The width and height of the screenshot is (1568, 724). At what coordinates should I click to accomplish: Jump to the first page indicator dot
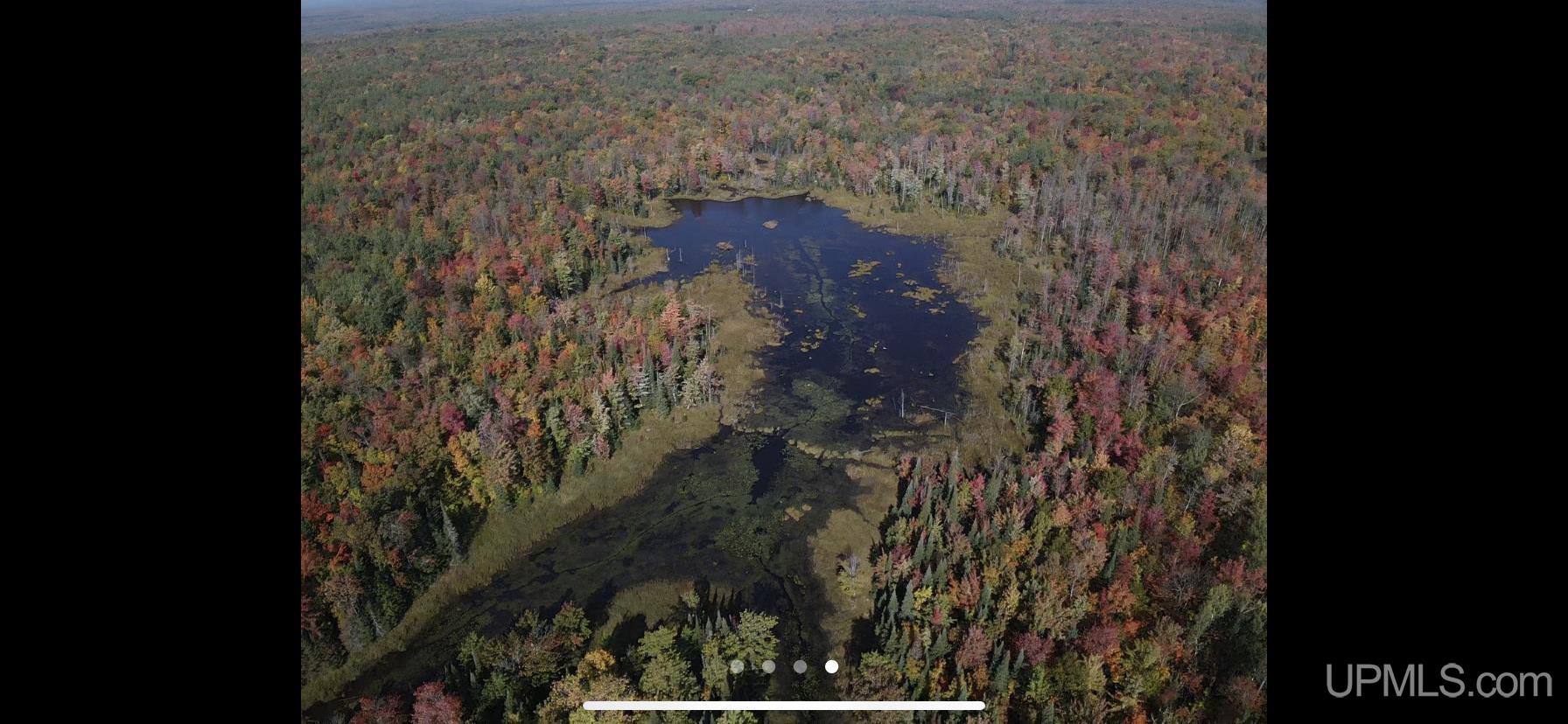(737, 666)
